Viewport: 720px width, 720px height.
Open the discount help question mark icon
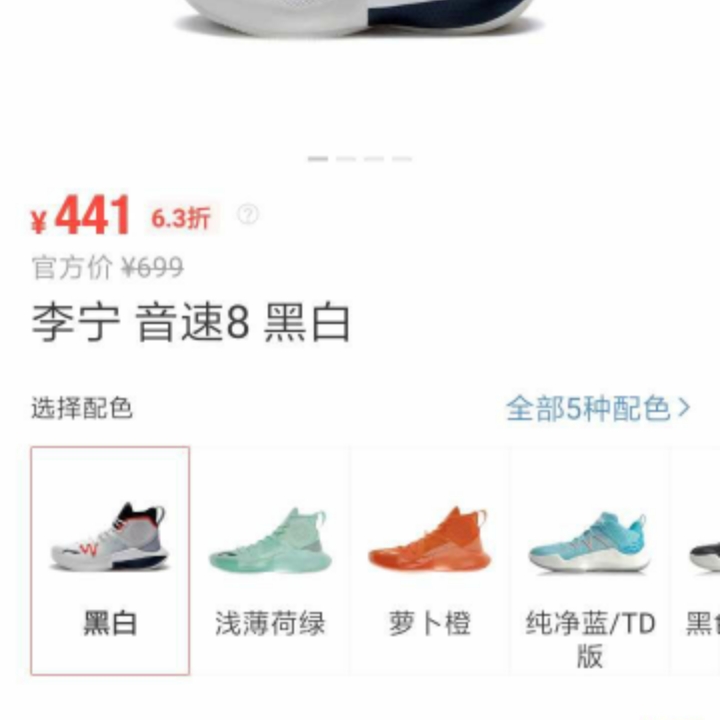[x=248, y=214]
